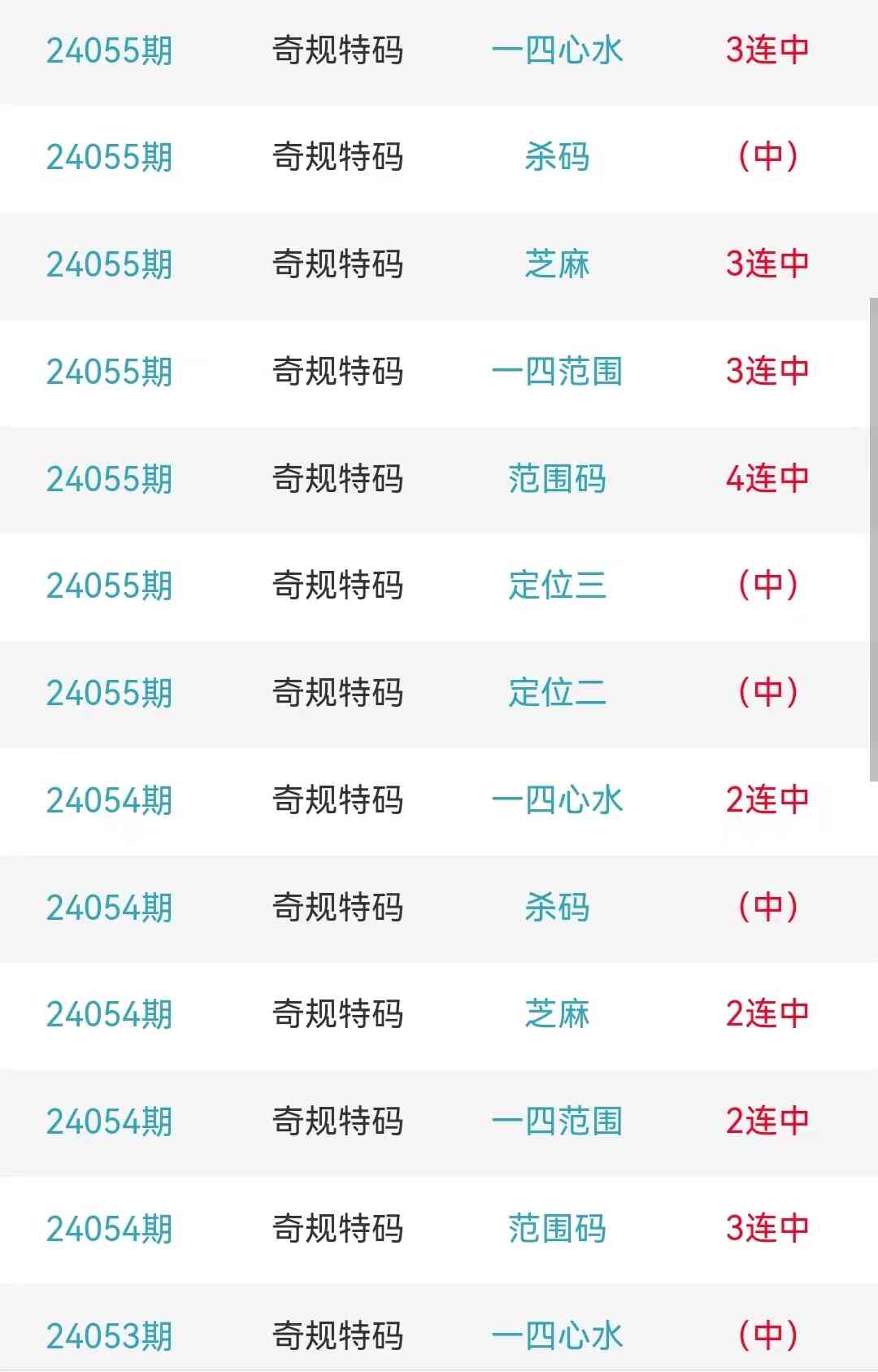Open 24055期 范围码 with 4连中
This screenshot has height=1372, width=878.
tap(557, 479)
